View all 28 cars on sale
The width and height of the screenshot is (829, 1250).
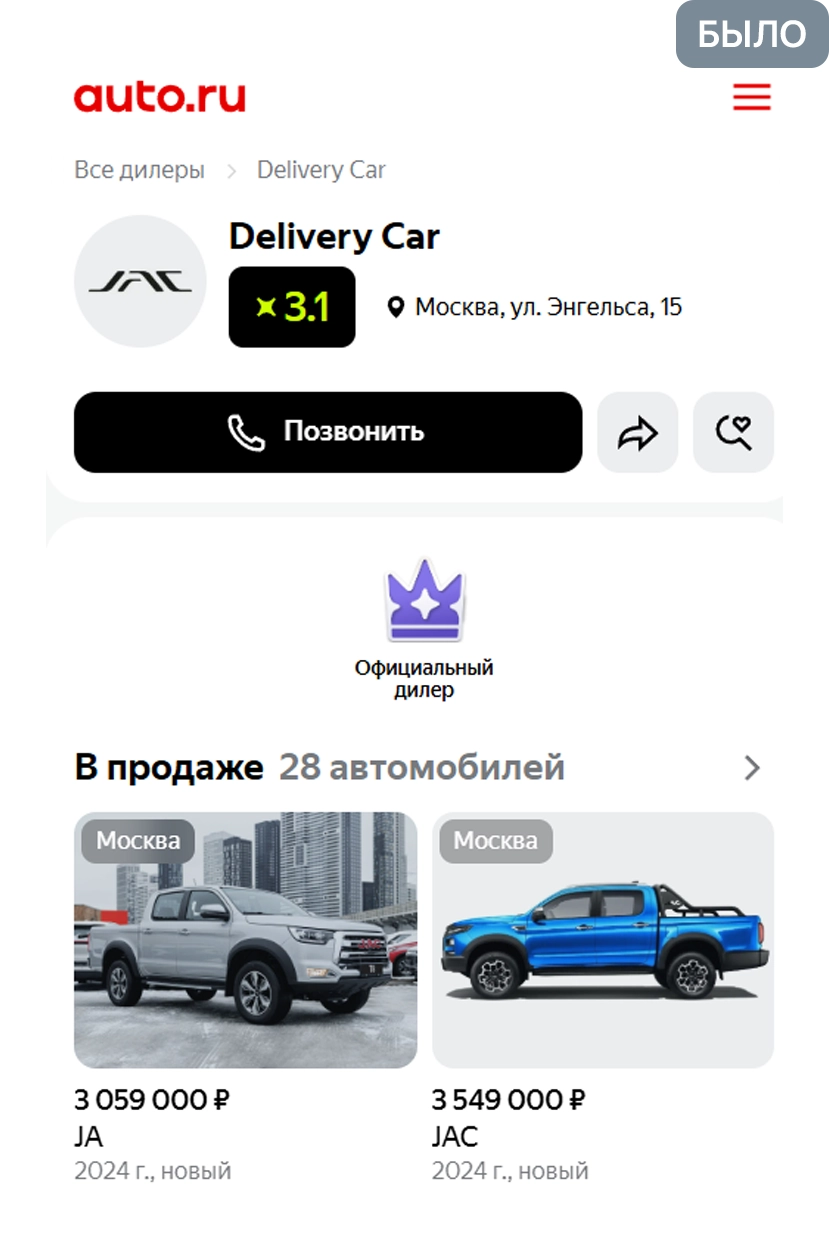click(x=752, y=768)
